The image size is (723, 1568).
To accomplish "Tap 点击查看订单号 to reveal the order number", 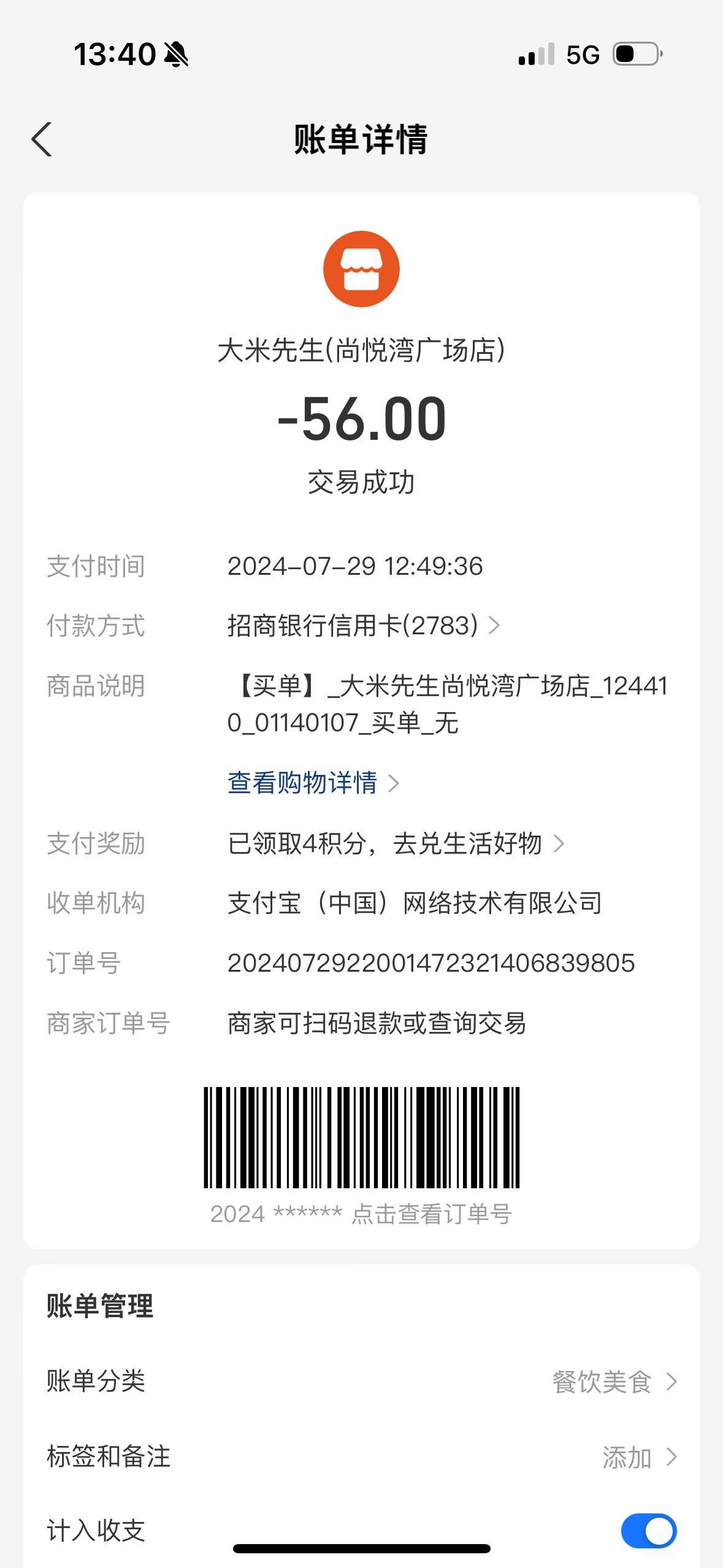I will (x=431, y=1214).
